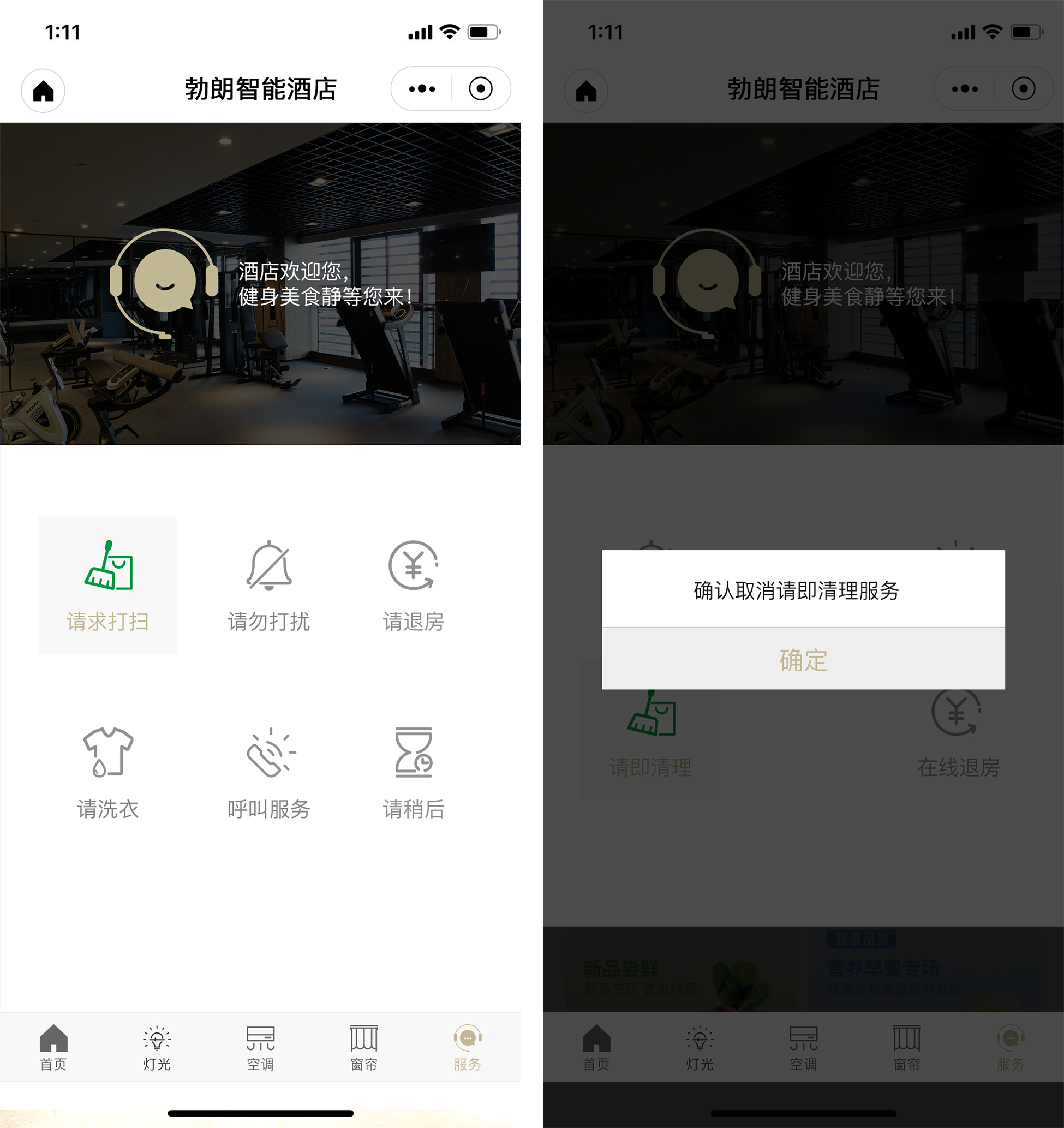1064x1128 pixels.
Task: Close the mini program on the undimmed screen
Action: click(480, 88)
